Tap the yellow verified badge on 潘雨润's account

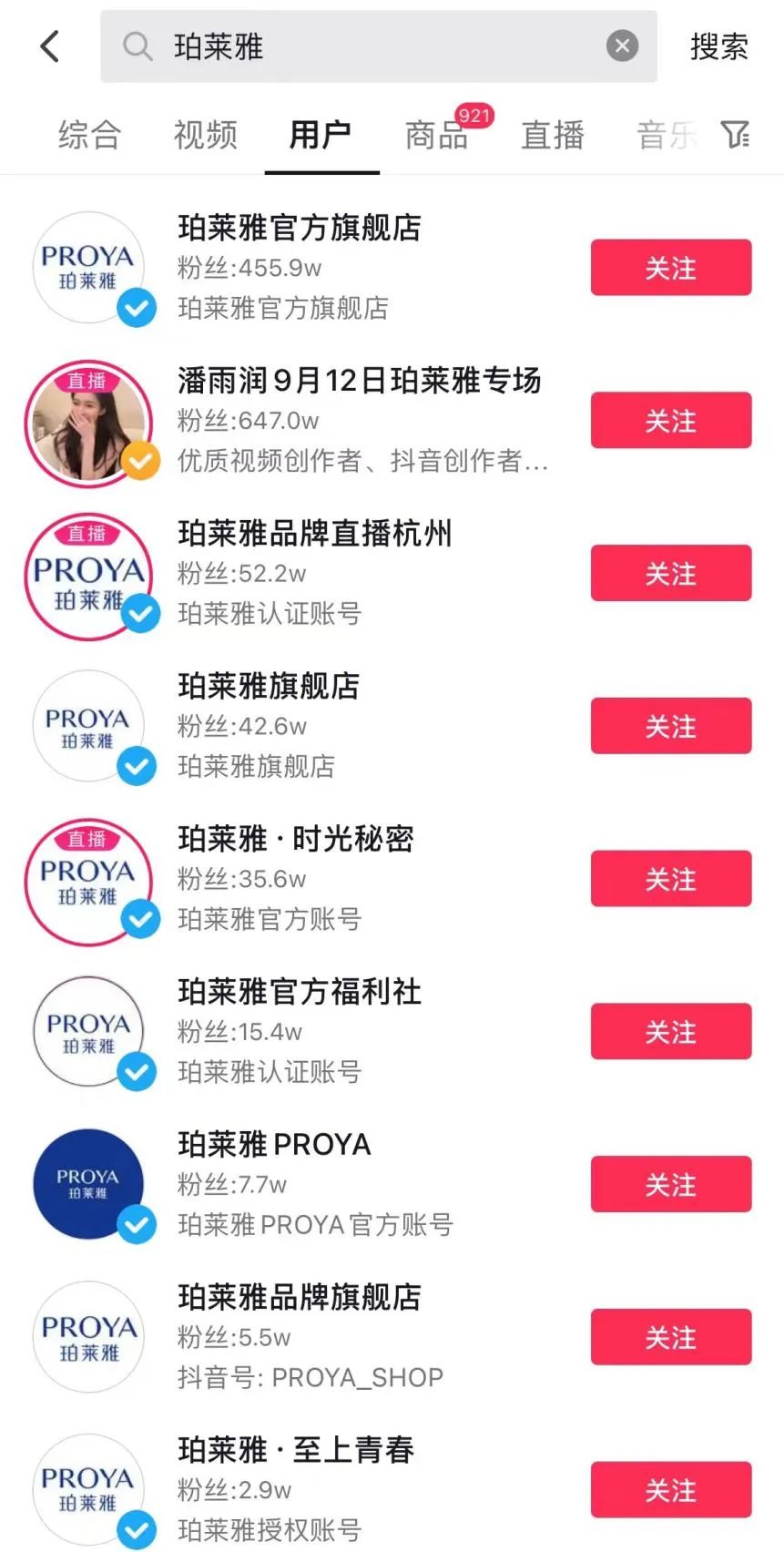coord(139,463)
